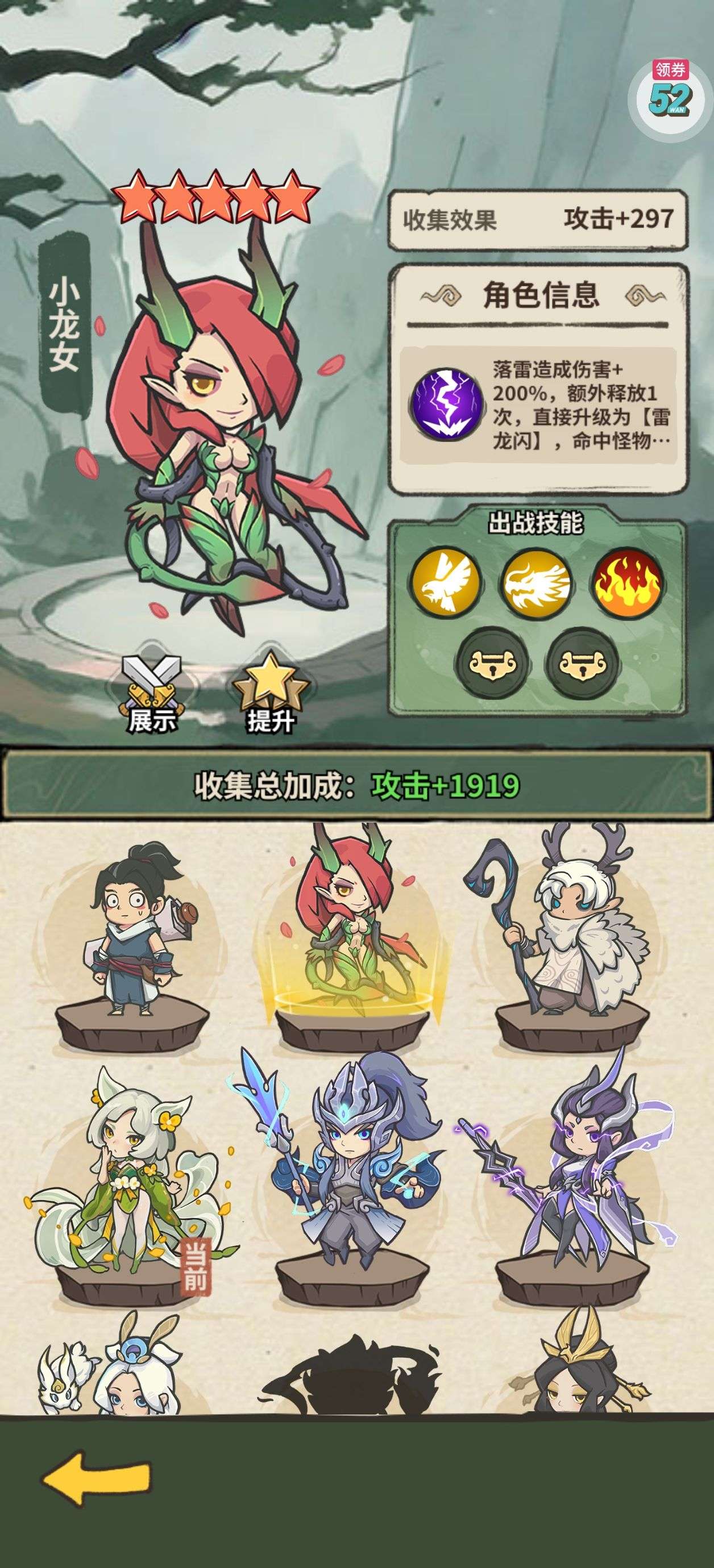This screenshot has width=714, height=1568.
Task: Tap the second locked skill slot
Action: pos(583,662)
